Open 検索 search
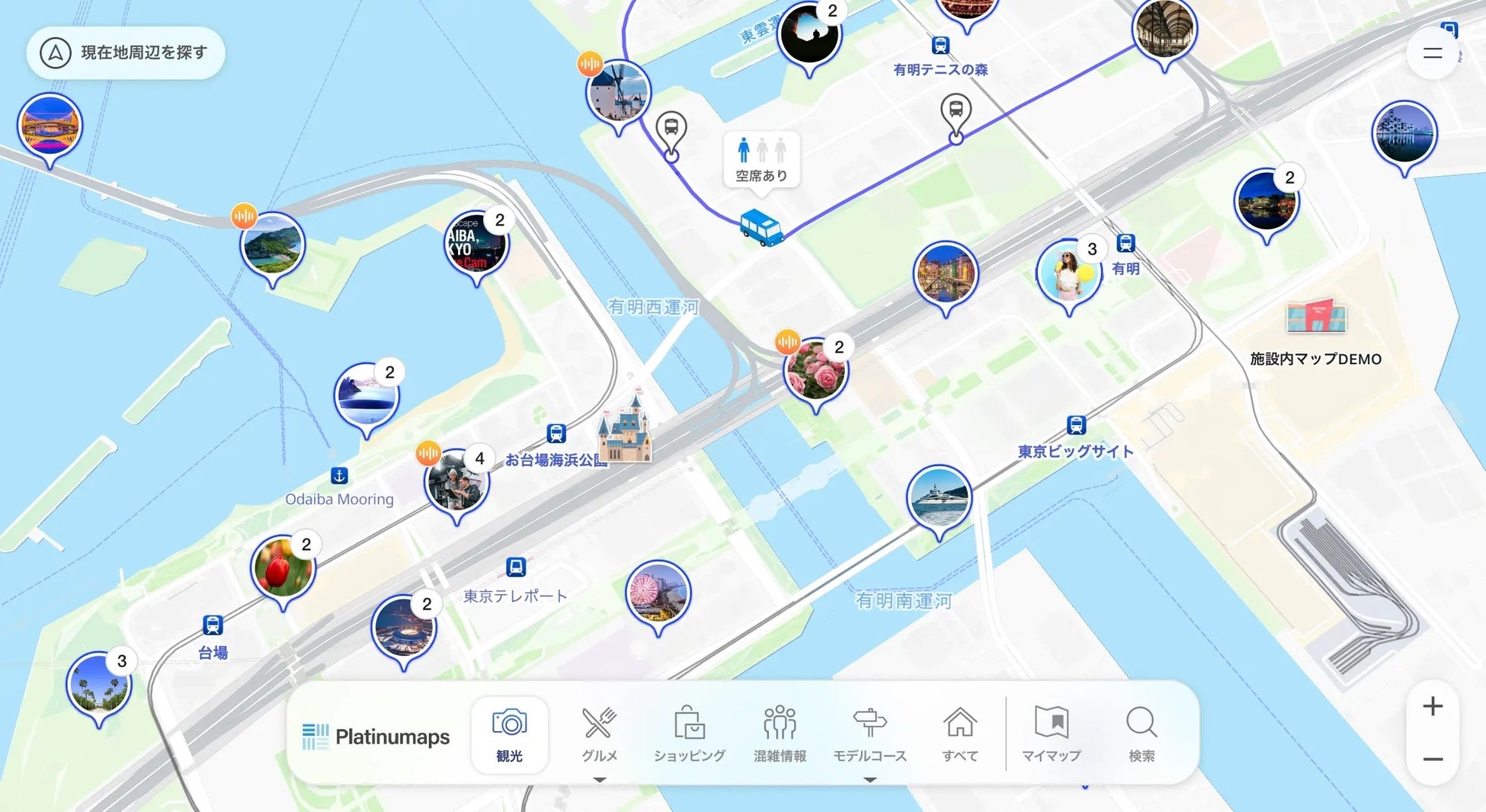Image resolution: width=1486 pixels, height=812 pixels. coord(1141,735)
